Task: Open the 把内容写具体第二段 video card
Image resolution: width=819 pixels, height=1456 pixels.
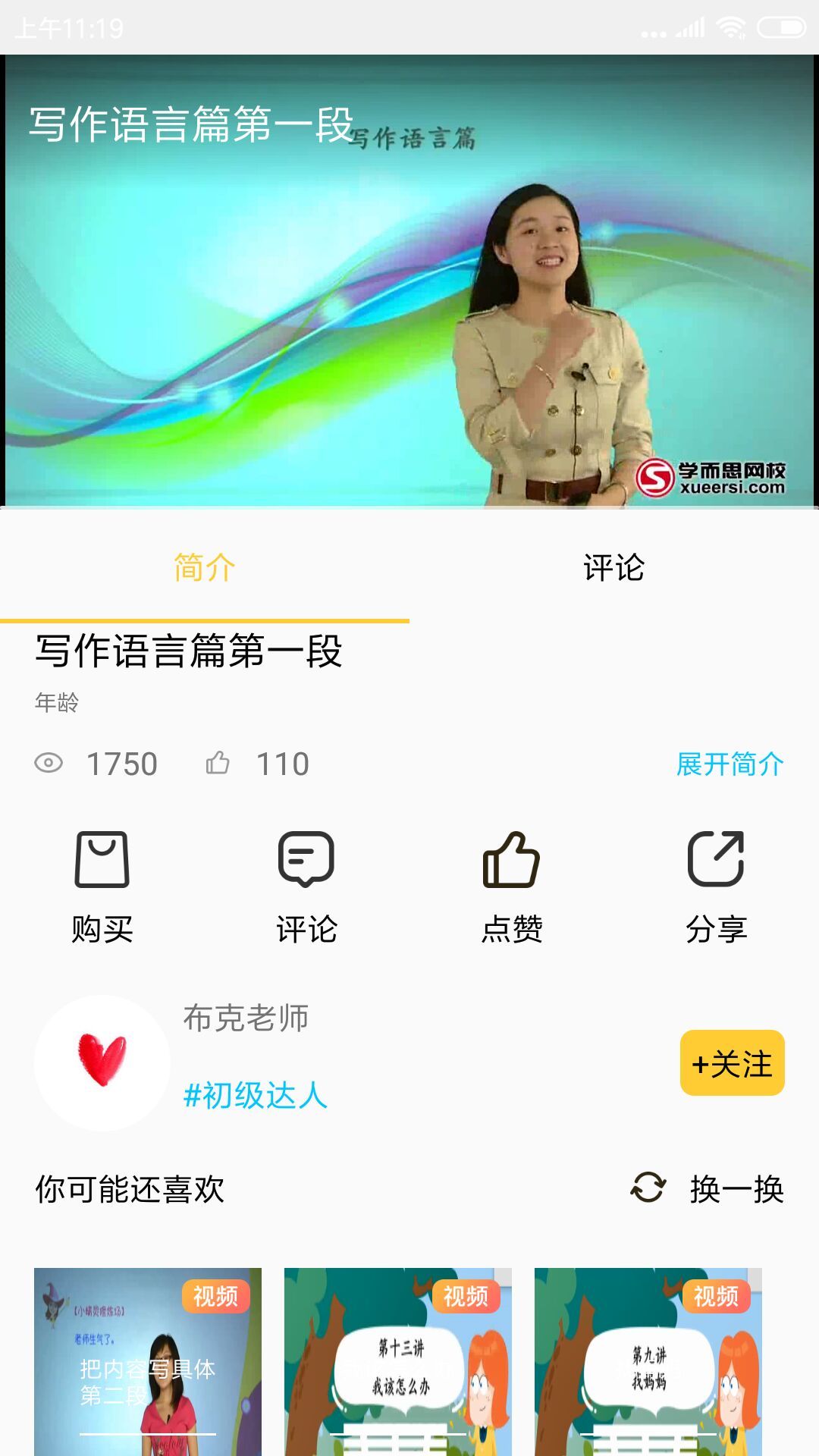Action: click(148, 1361)
